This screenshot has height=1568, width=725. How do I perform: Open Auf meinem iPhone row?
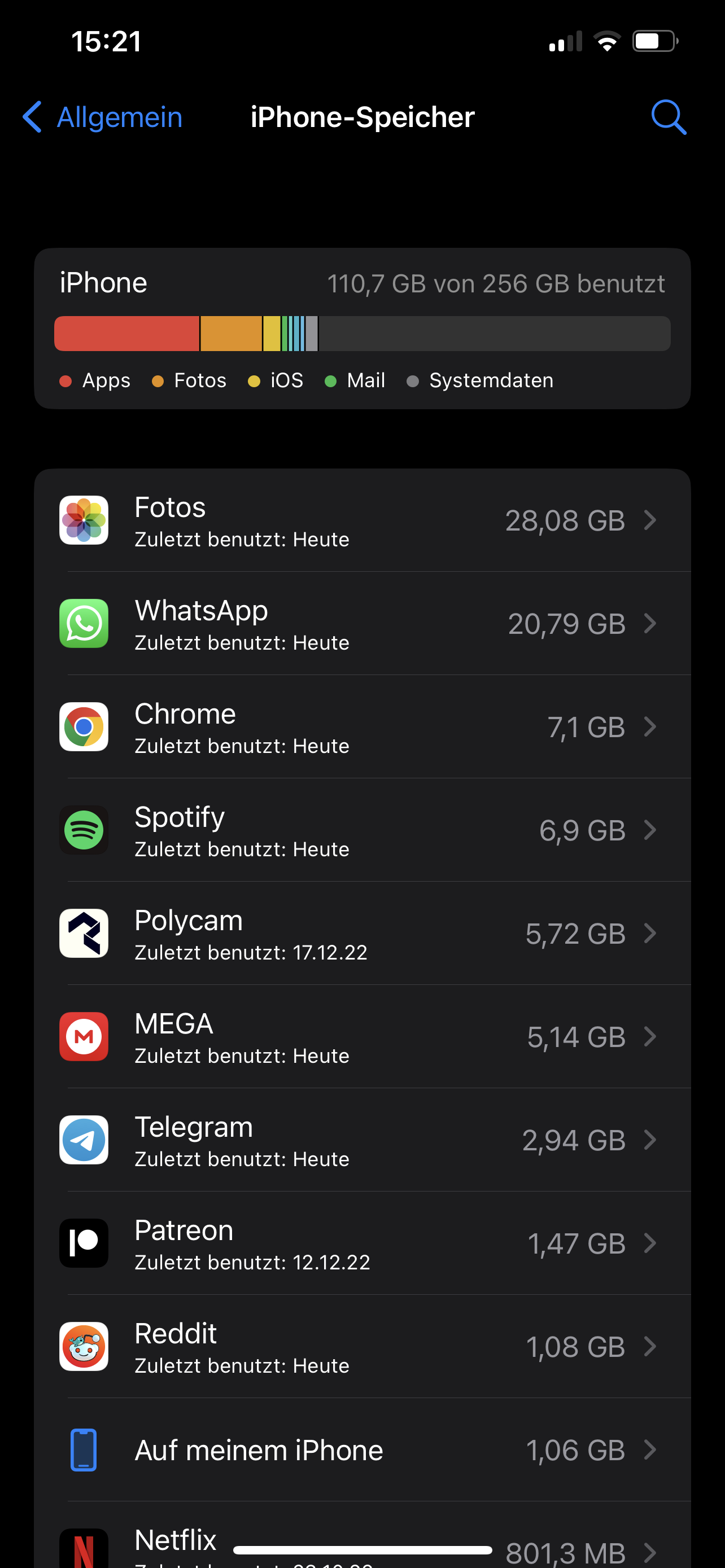pyautogui.click(x=362, y=1450)
